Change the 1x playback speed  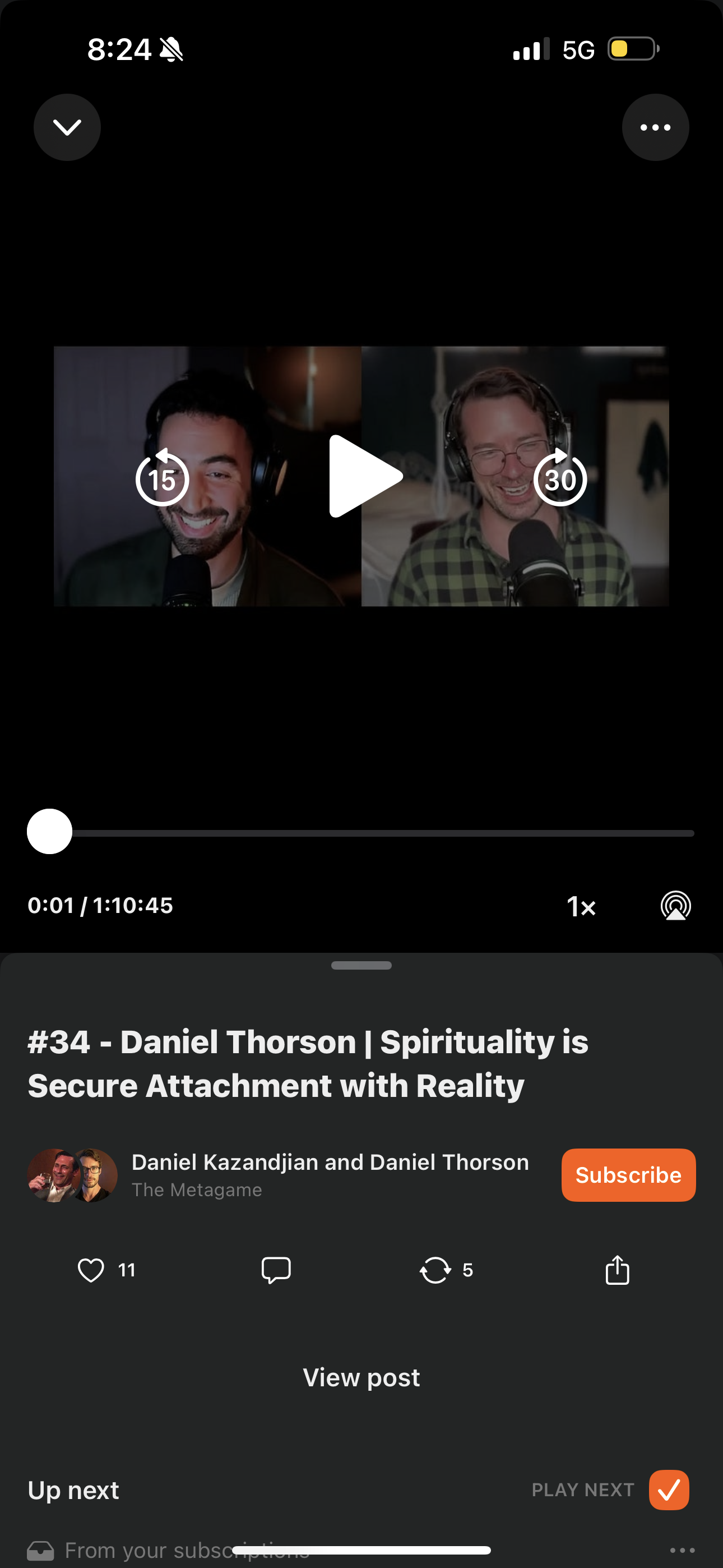pyautogui.click(x=581, y=906)
